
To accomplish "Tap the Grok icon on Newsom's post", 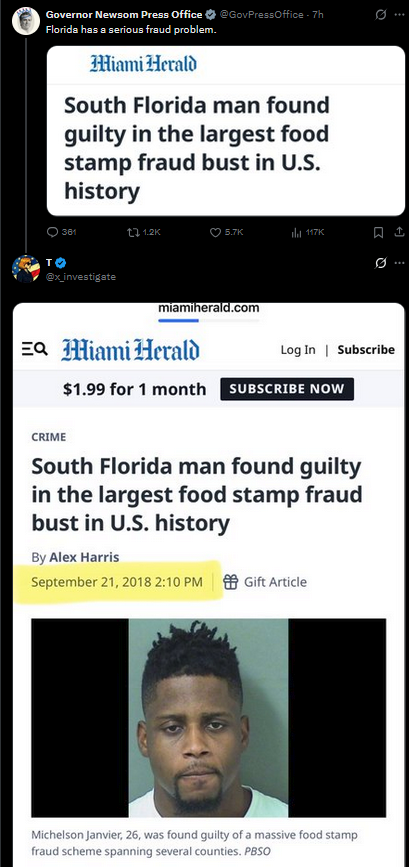I will coord(381,15).
